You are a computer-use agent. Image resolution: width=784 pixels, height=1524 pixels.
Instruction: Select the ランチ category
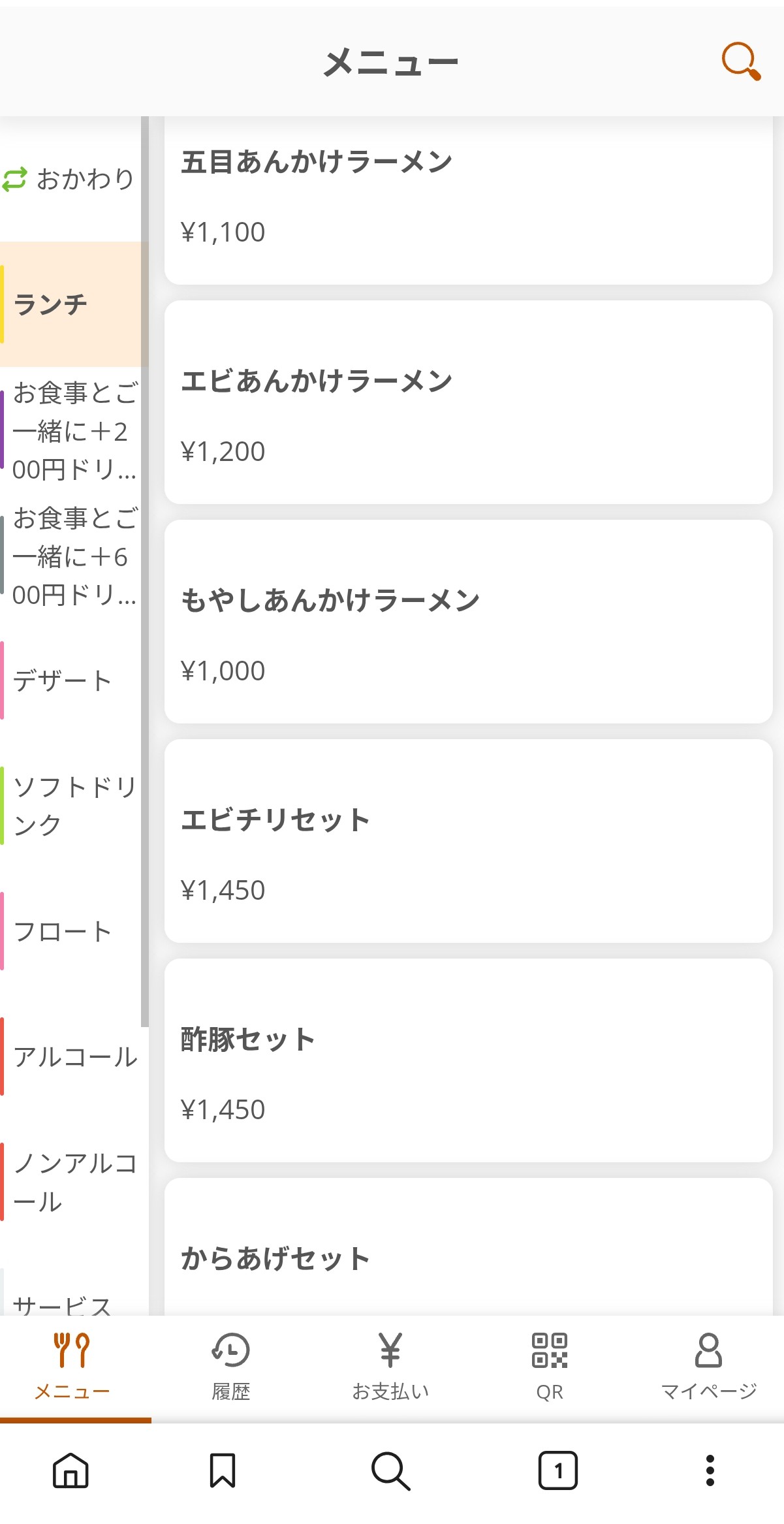(71, 304)
